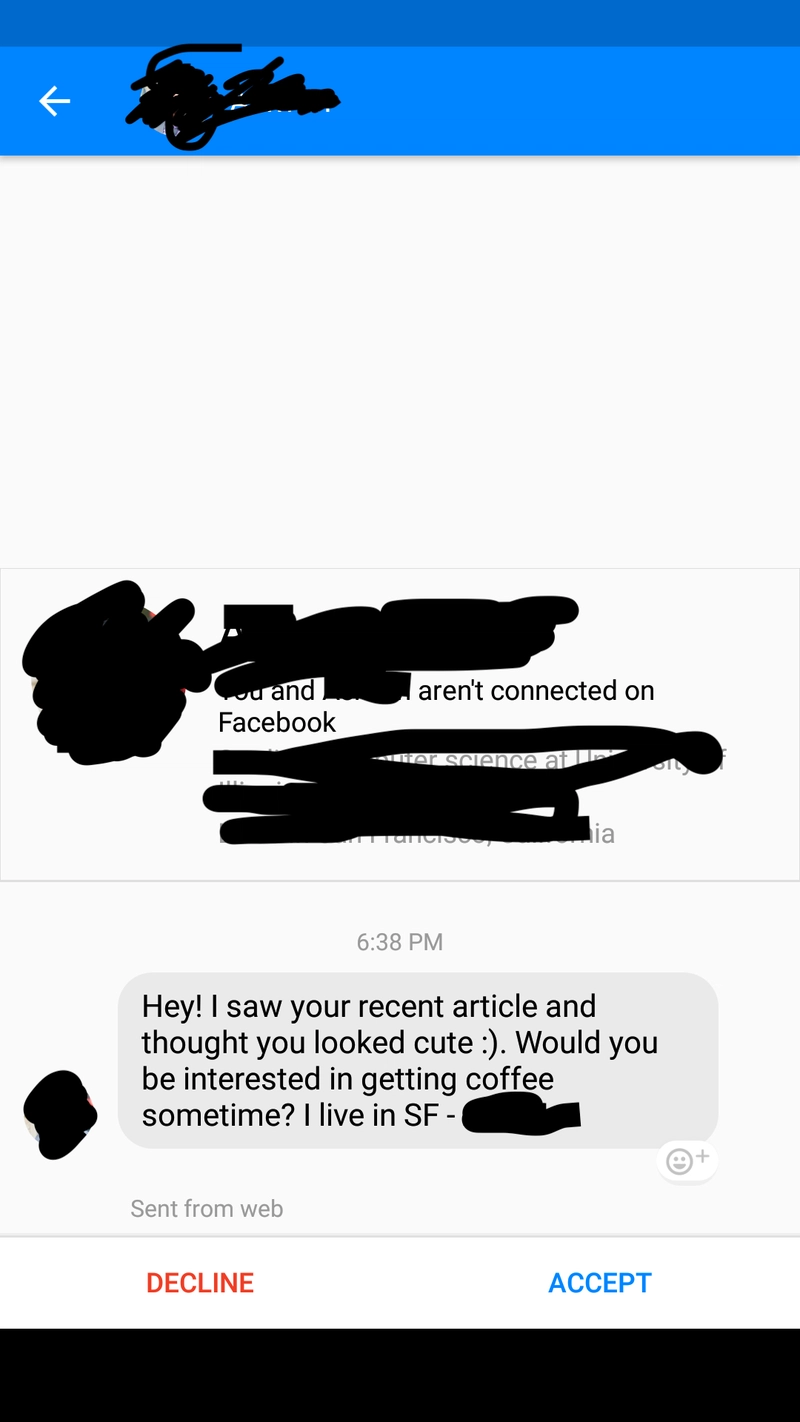Image resolution: width=800 pixels, height=1422 pixels.
Task: Decline the message request
Action: [x=200, y=1282]
